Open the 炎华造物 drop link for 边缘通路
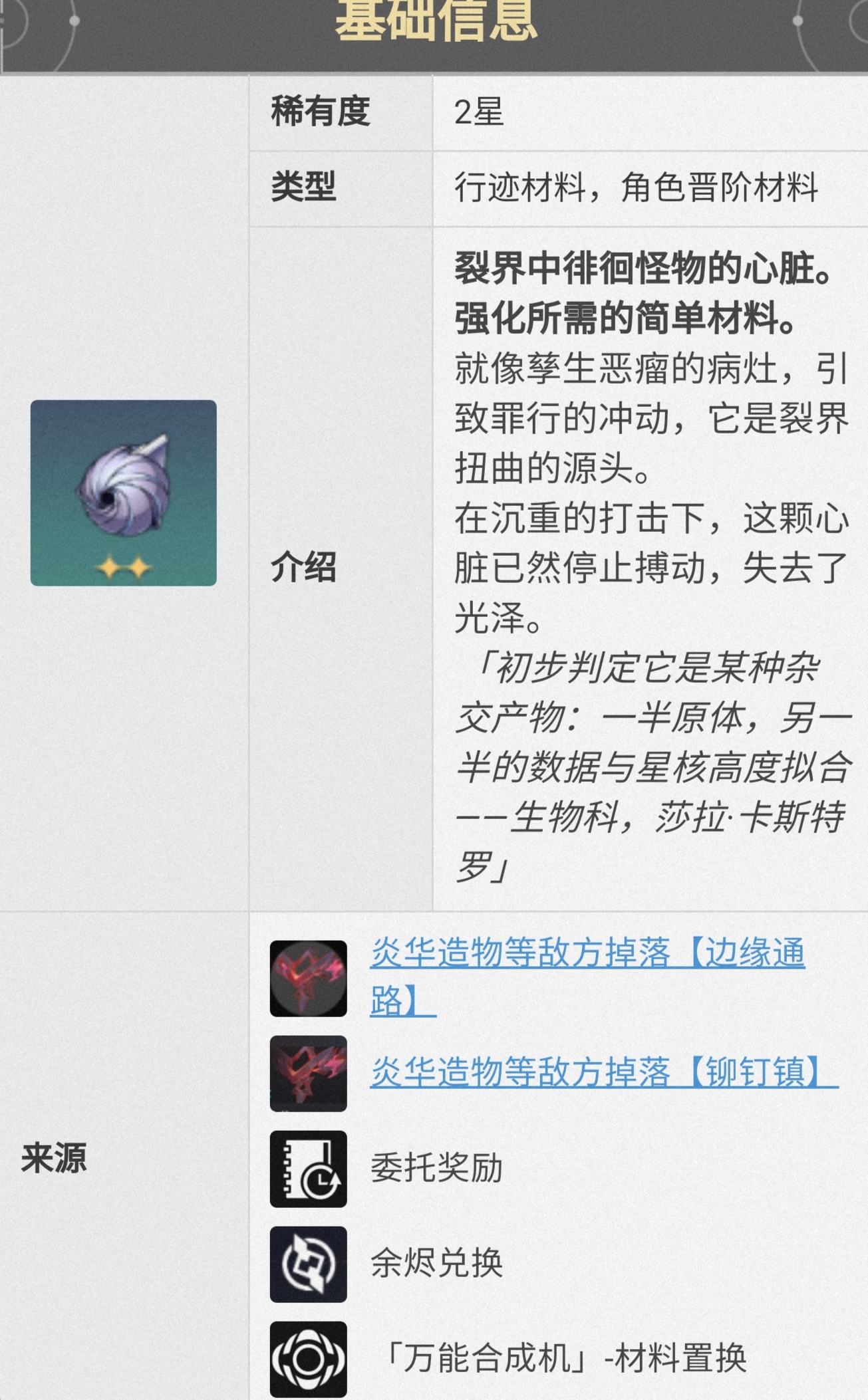 point(587,977)
